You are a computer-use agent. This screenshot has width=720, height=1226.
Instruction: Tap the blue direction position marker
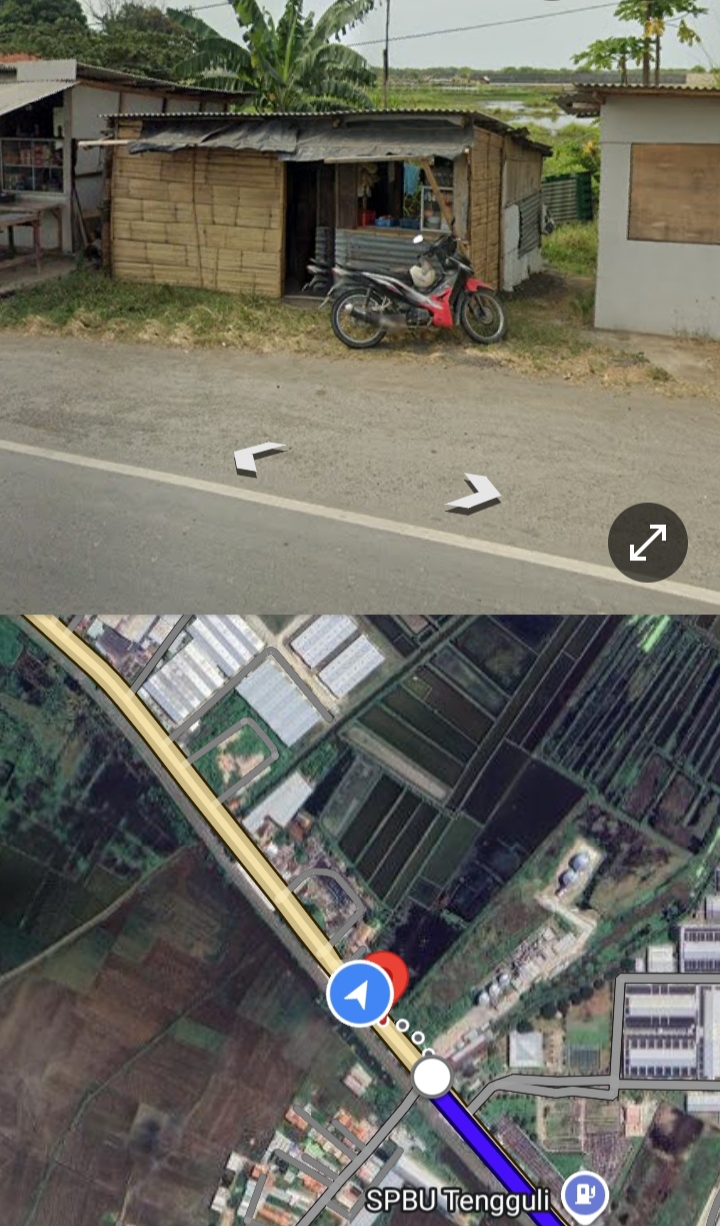coord(360,994)
